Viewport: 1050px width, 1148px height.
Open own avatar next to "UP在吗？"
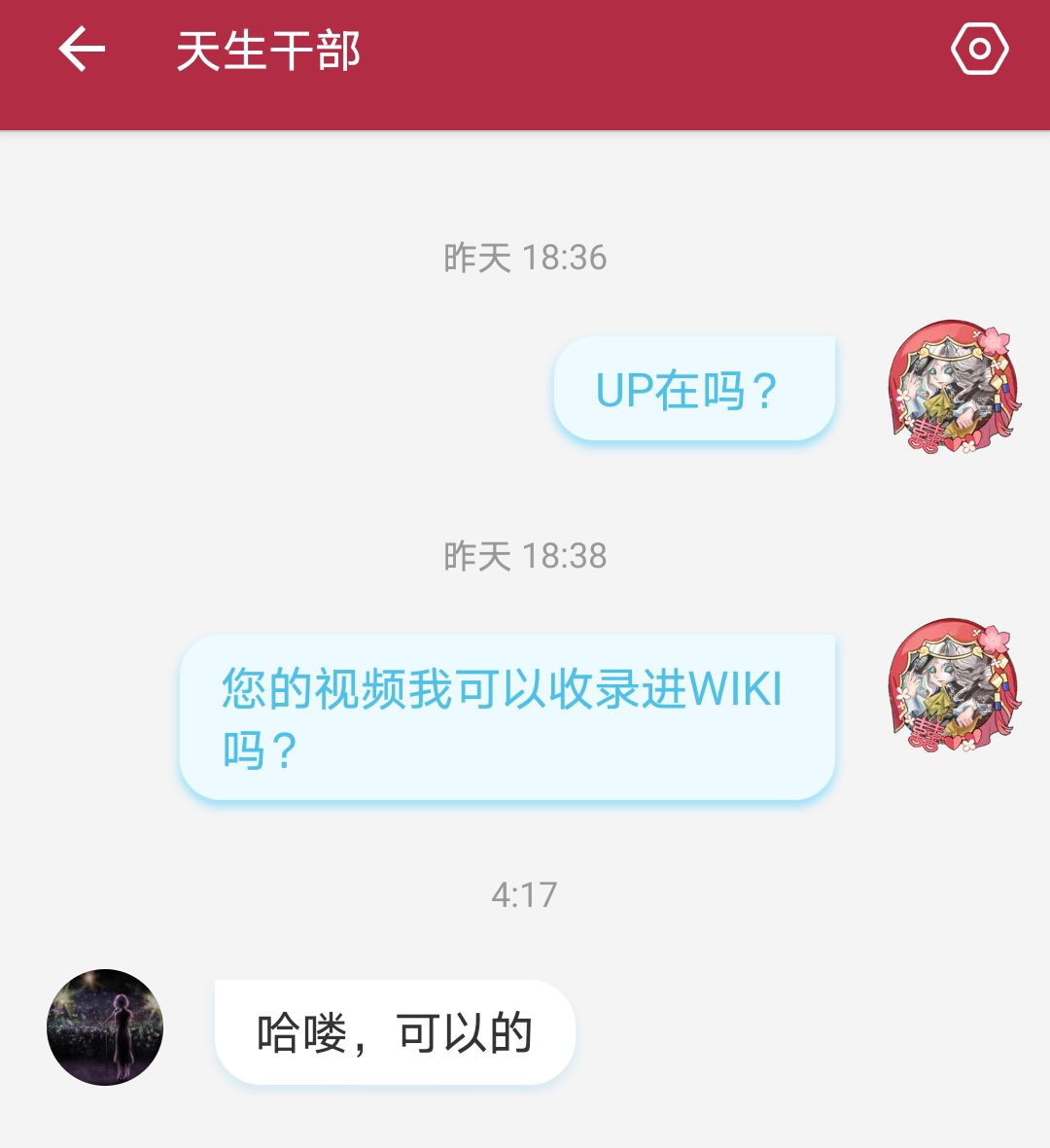(x=954, y=387)
